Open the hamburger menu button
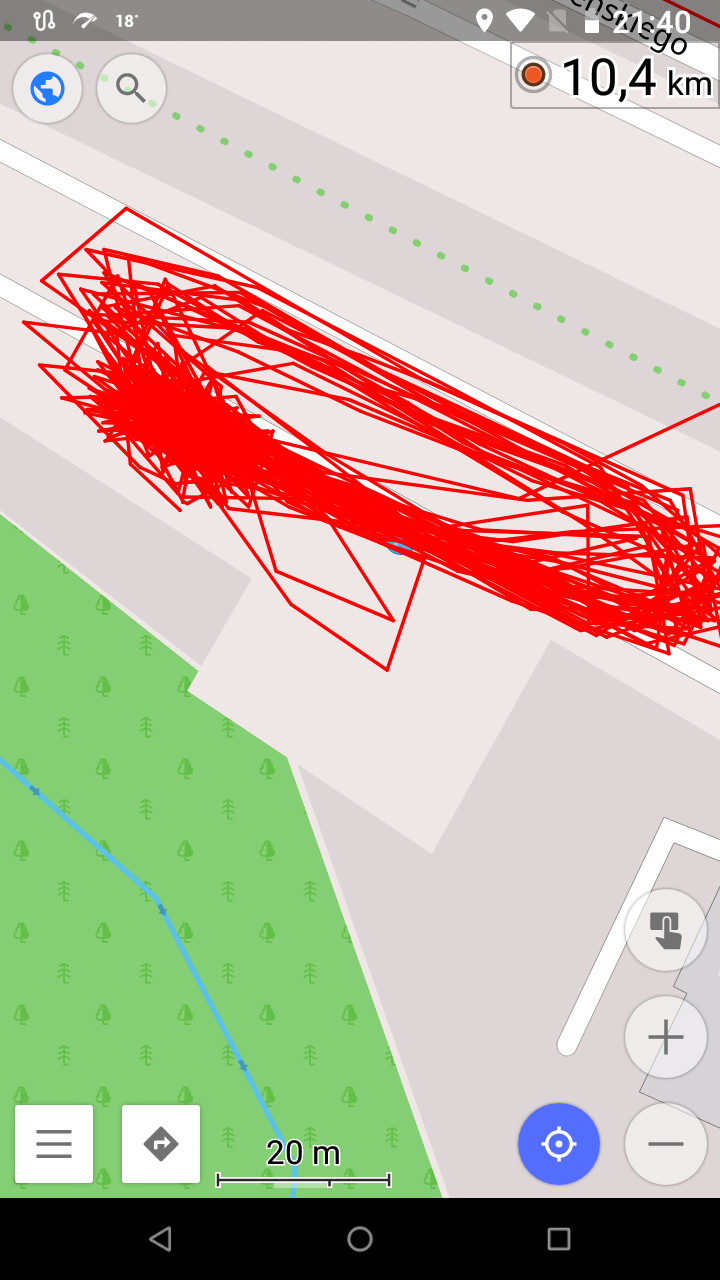720x1280 pixels. tap(54, 1144)
